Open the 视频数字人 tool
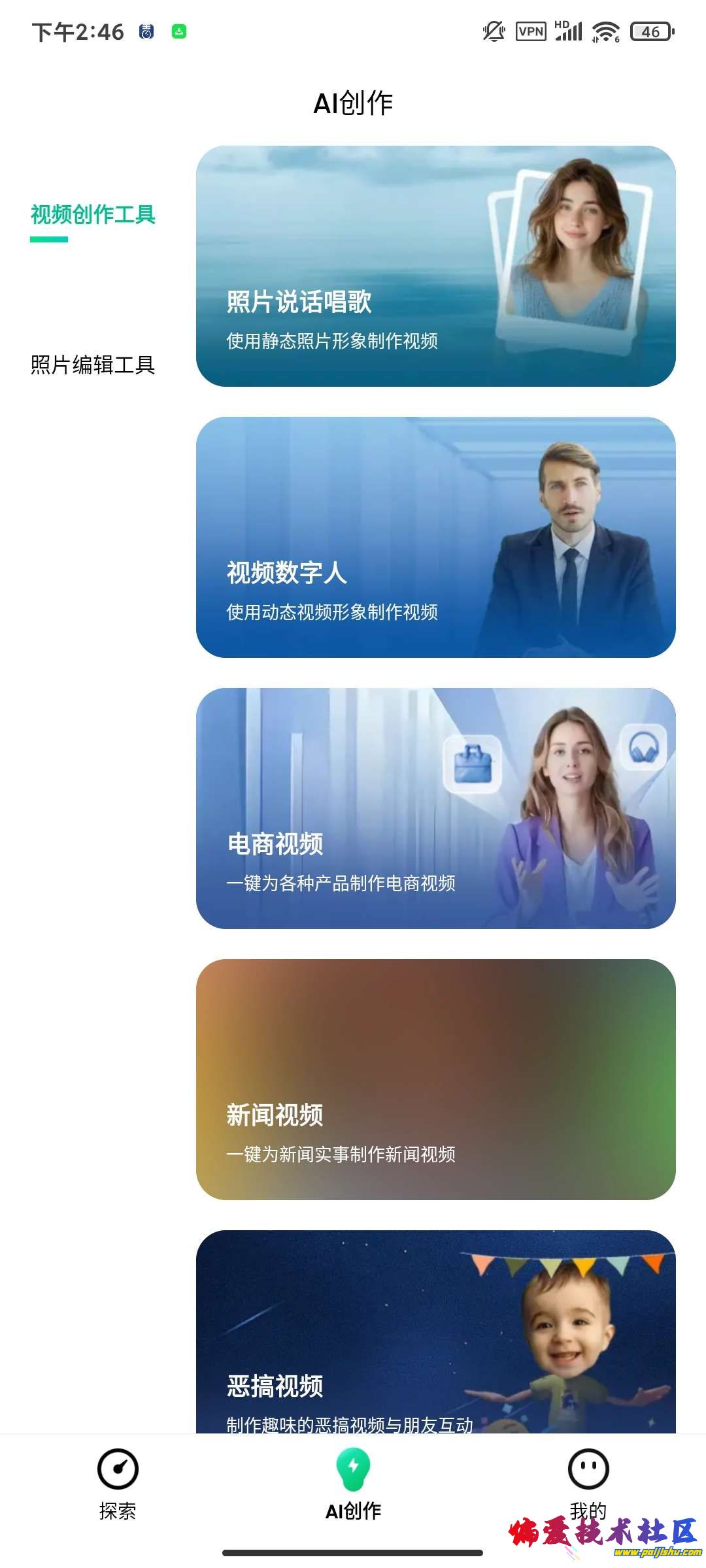 (x=435, y=537)
